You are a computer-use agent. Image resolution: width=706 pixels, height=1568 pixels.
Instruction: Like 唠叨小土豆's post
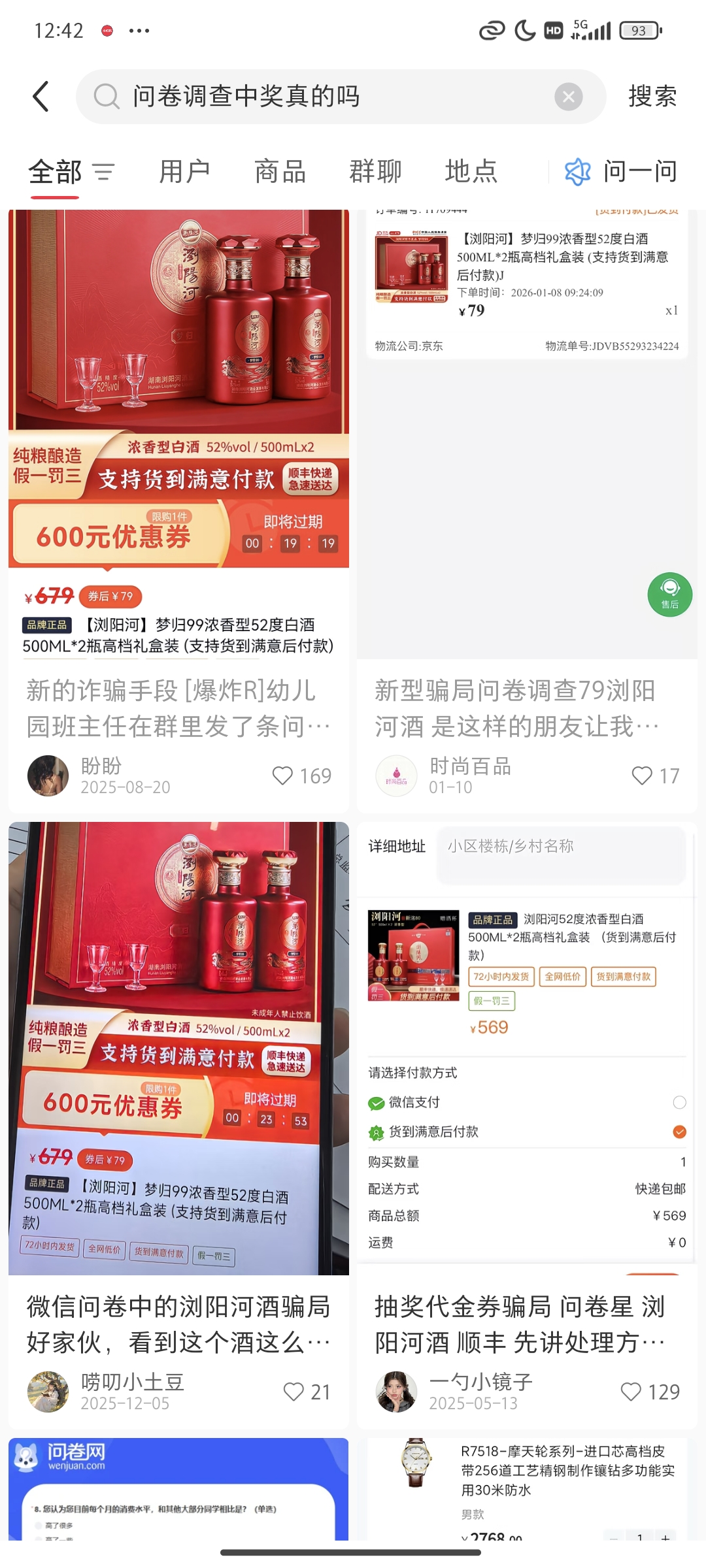[294, 1392]
